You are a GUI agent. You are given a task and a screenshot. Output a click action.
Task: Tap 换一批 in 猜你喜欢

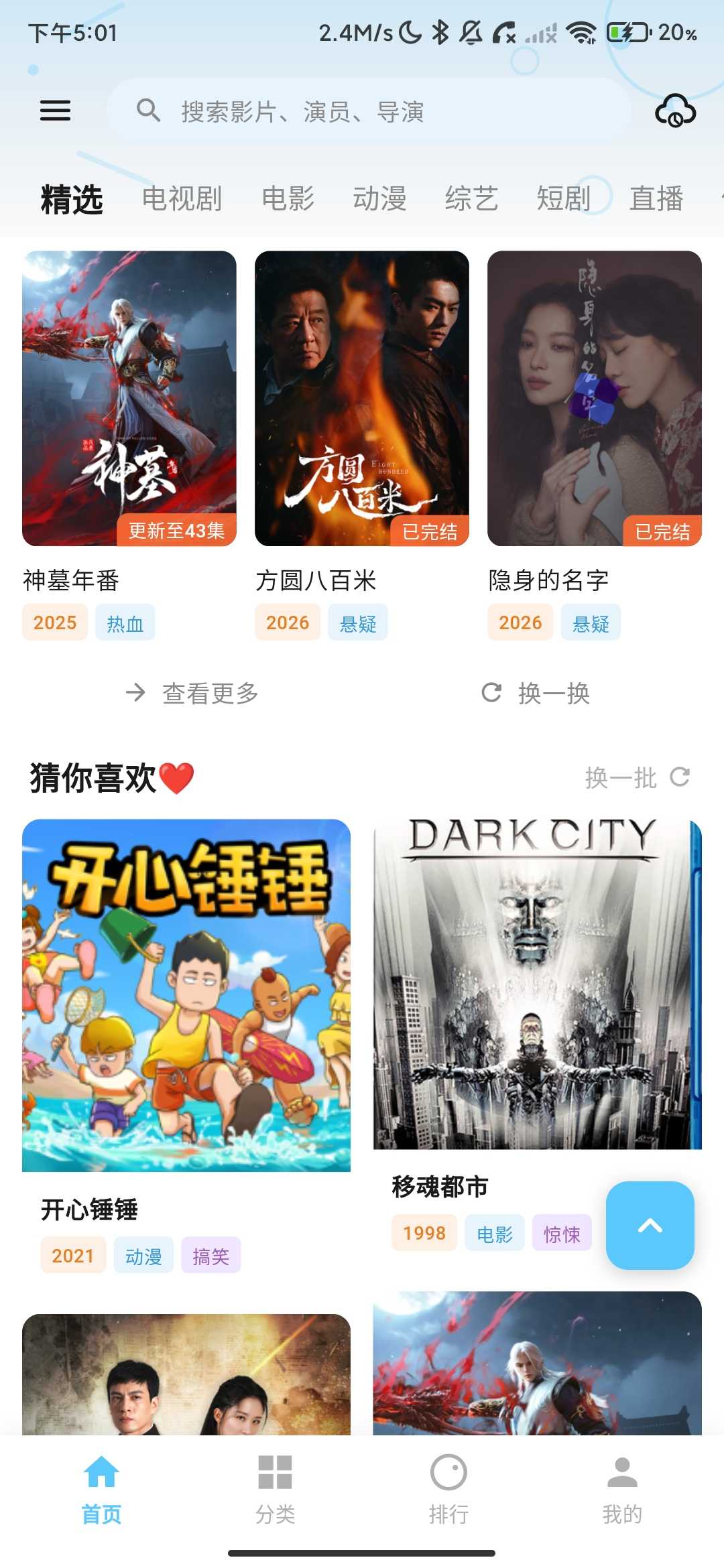pyautogui.click(x=637, y=777)
